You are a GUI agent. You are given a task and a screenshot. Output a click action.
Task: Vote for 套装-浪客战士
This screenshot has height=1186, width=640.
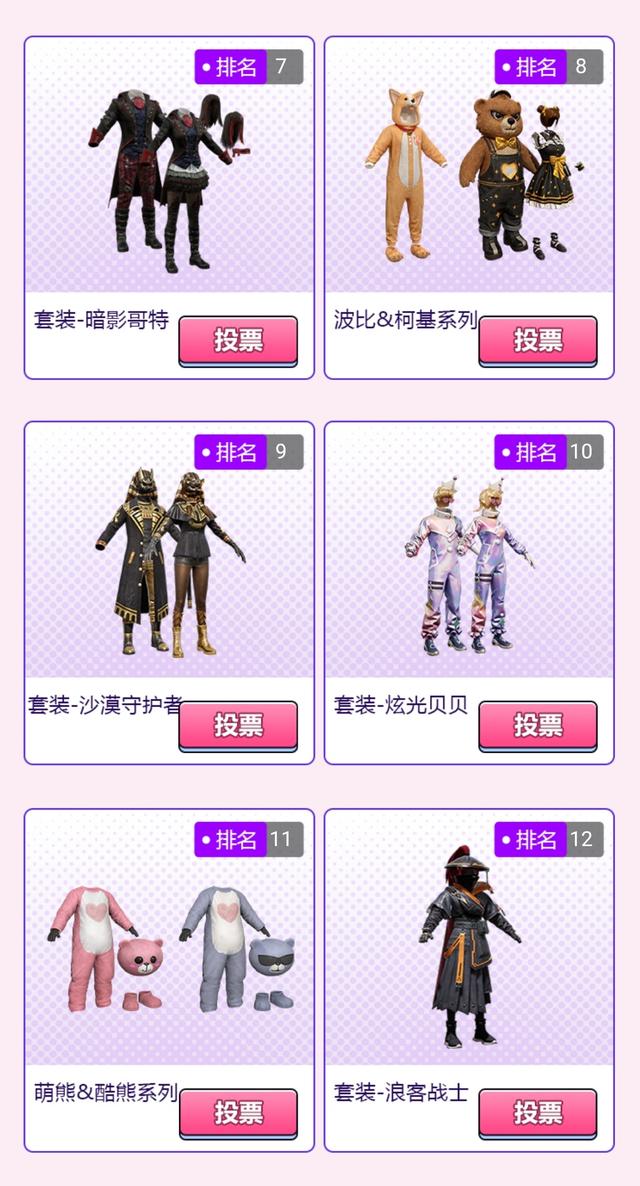538,1113
